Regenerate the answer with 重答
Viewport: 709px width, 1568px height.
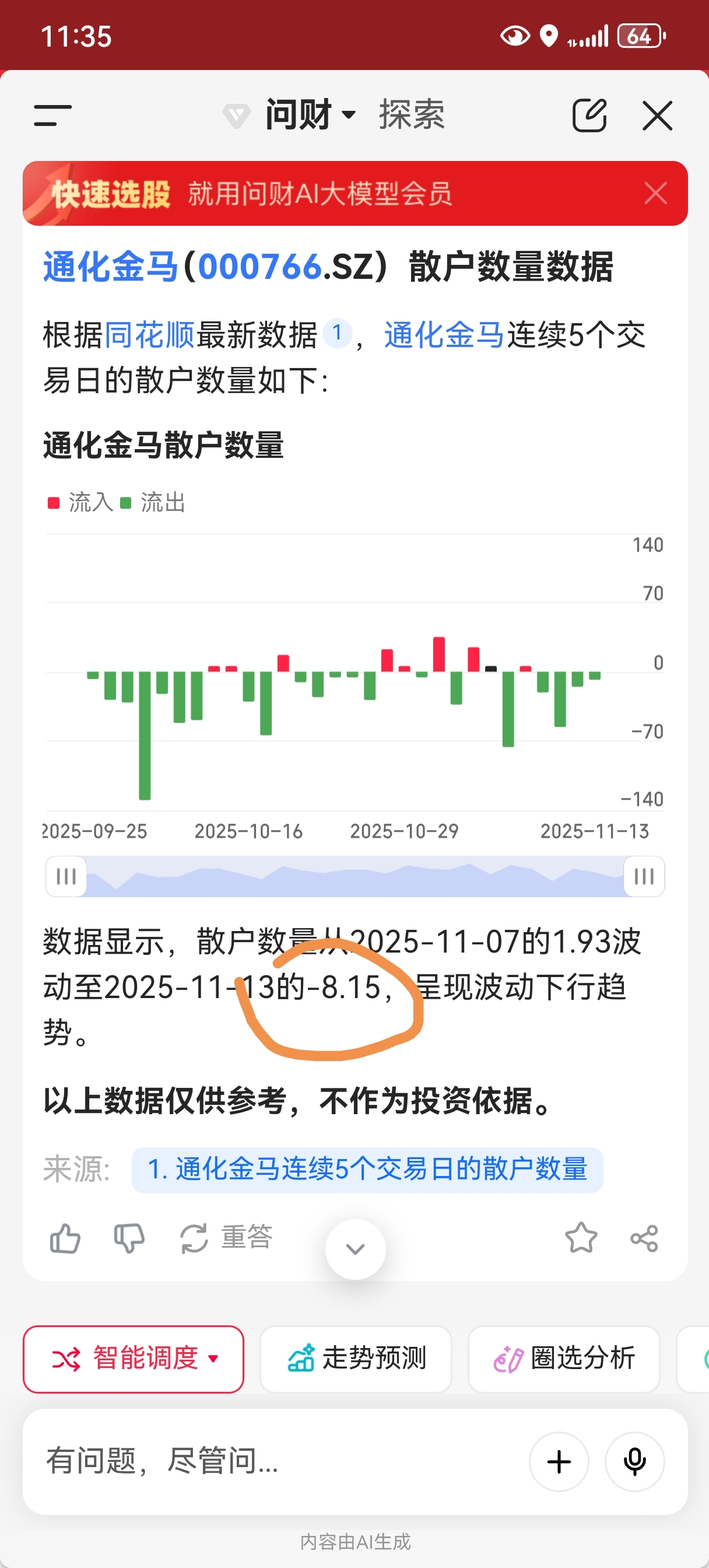[x=226, y=1238]
